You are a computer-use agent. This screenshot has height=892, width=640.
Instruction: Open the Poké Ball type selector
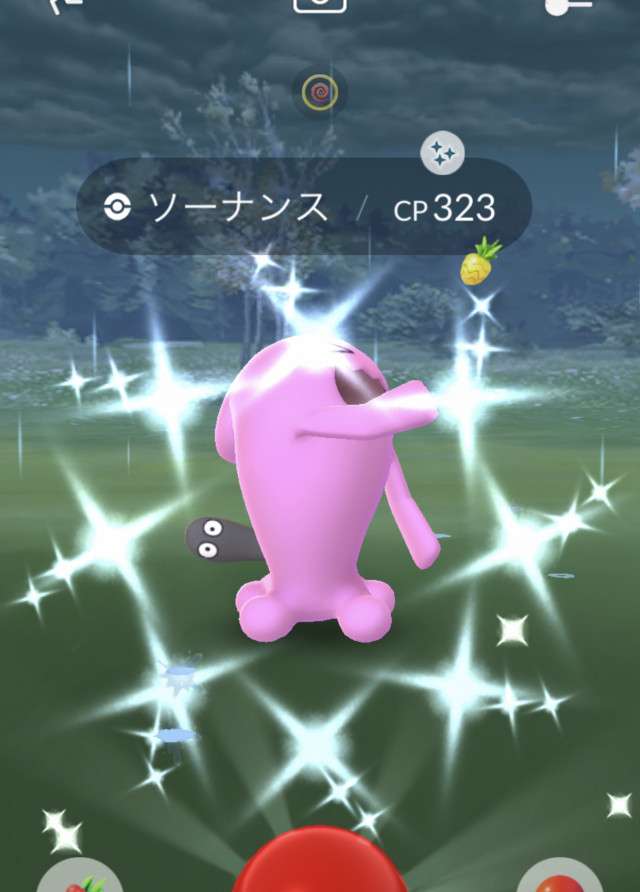point(559,877)
